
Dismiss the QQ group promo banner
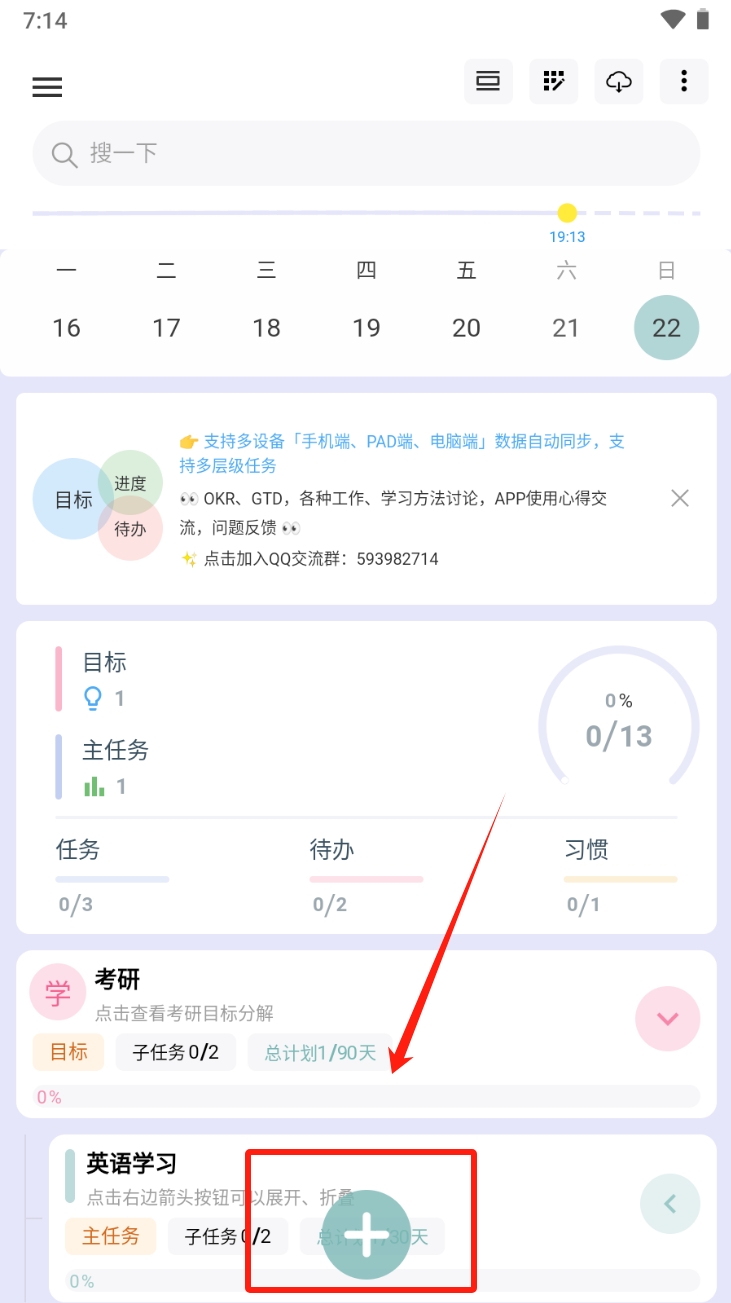(x=680, y=498)
